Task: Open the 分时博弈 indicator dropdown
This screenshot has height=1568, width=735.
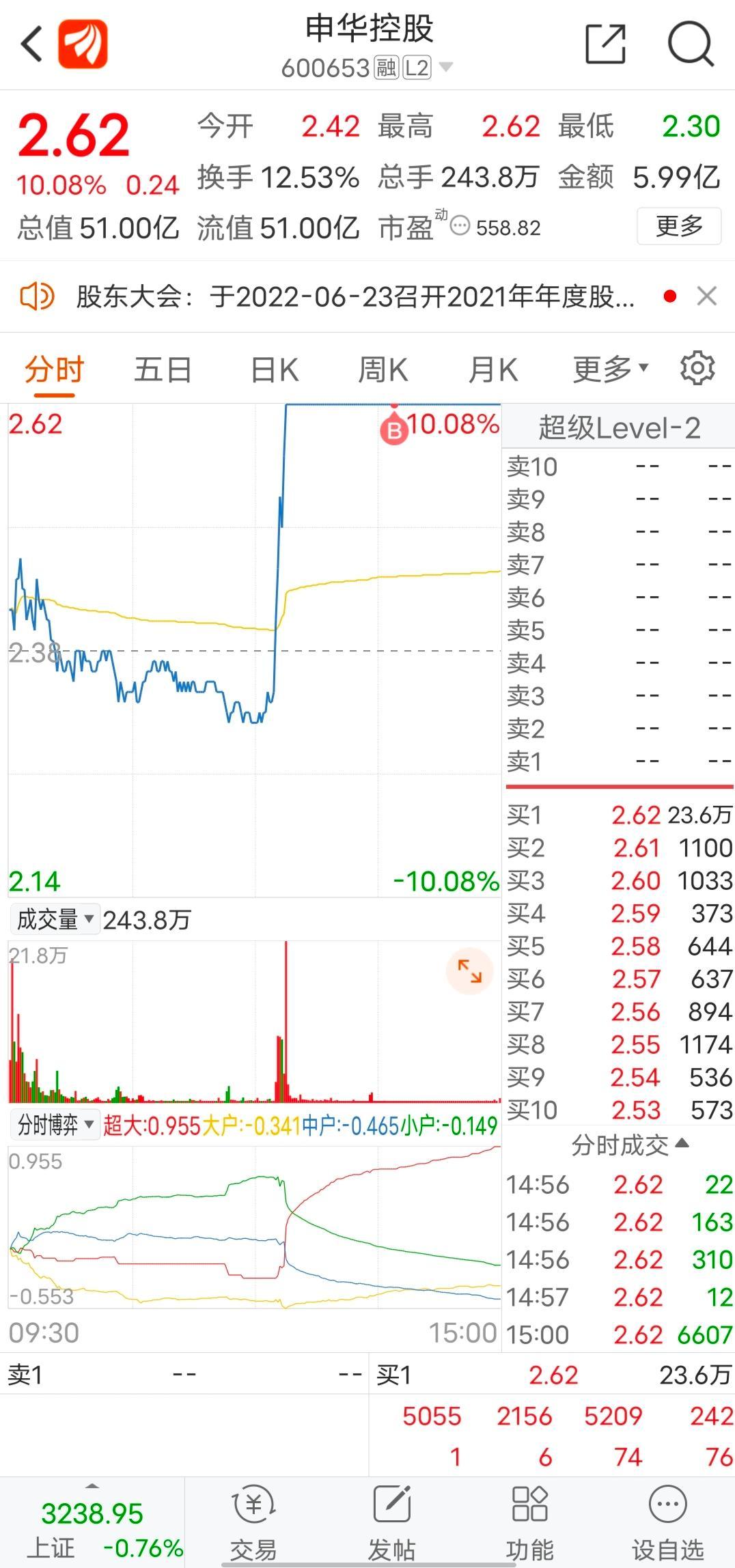Action: pos(55,1124)
